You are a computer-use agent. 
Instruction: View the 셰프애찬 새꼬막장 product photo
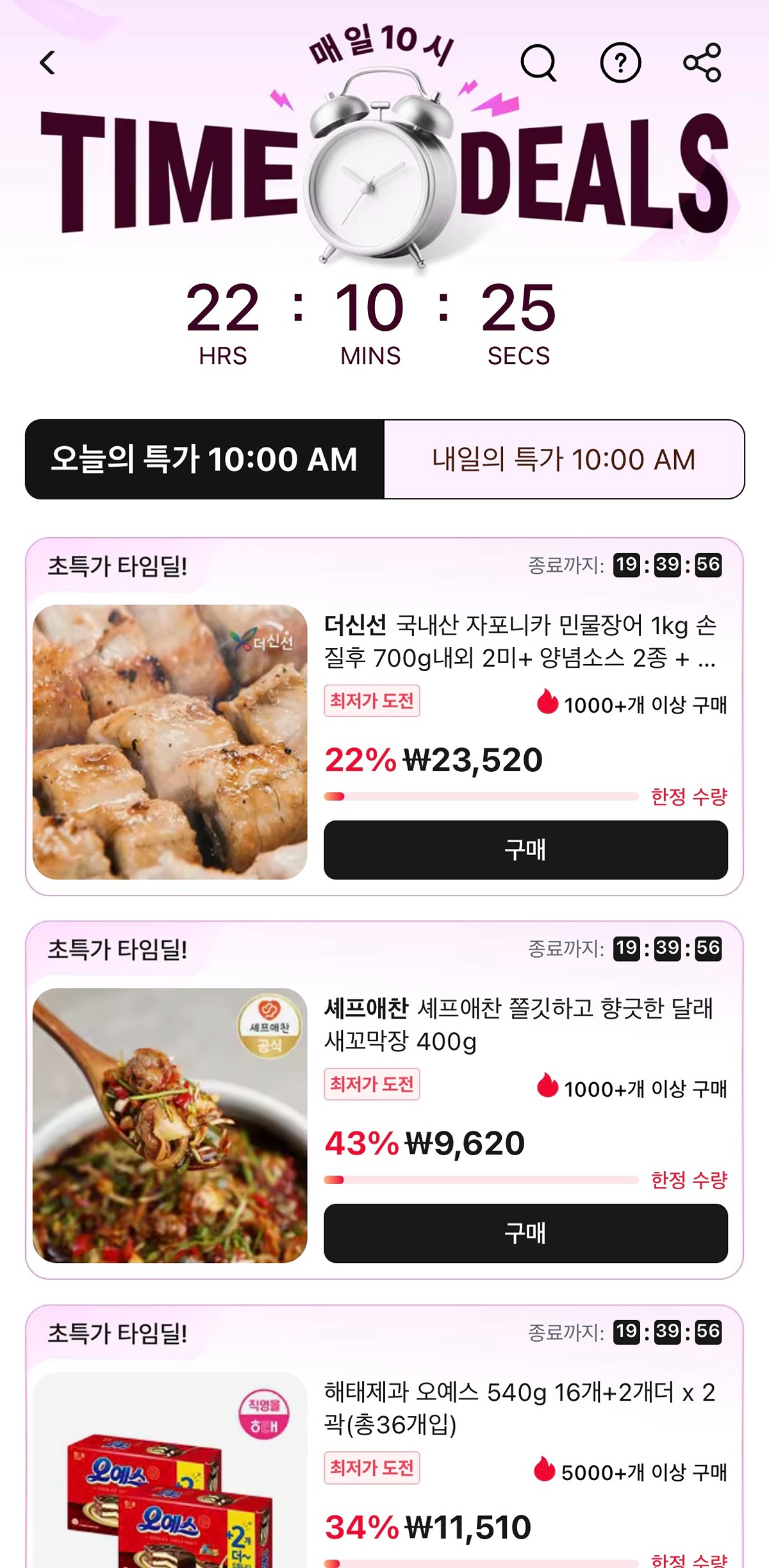tap(170, 1125)
